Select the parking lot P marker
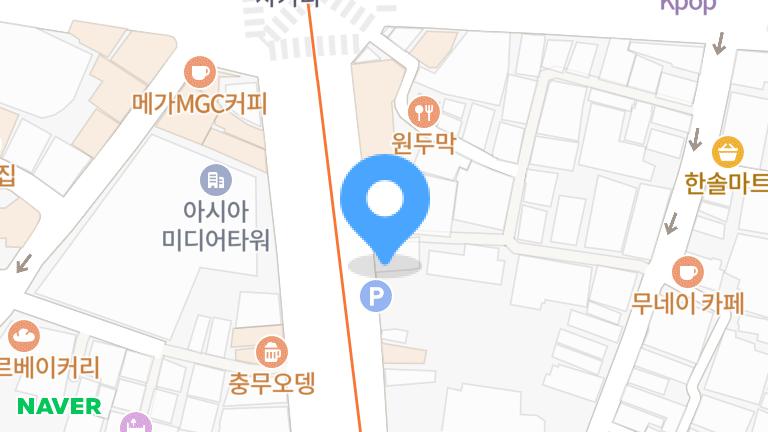Screen dimensions: 768x432 coord(376,296)
